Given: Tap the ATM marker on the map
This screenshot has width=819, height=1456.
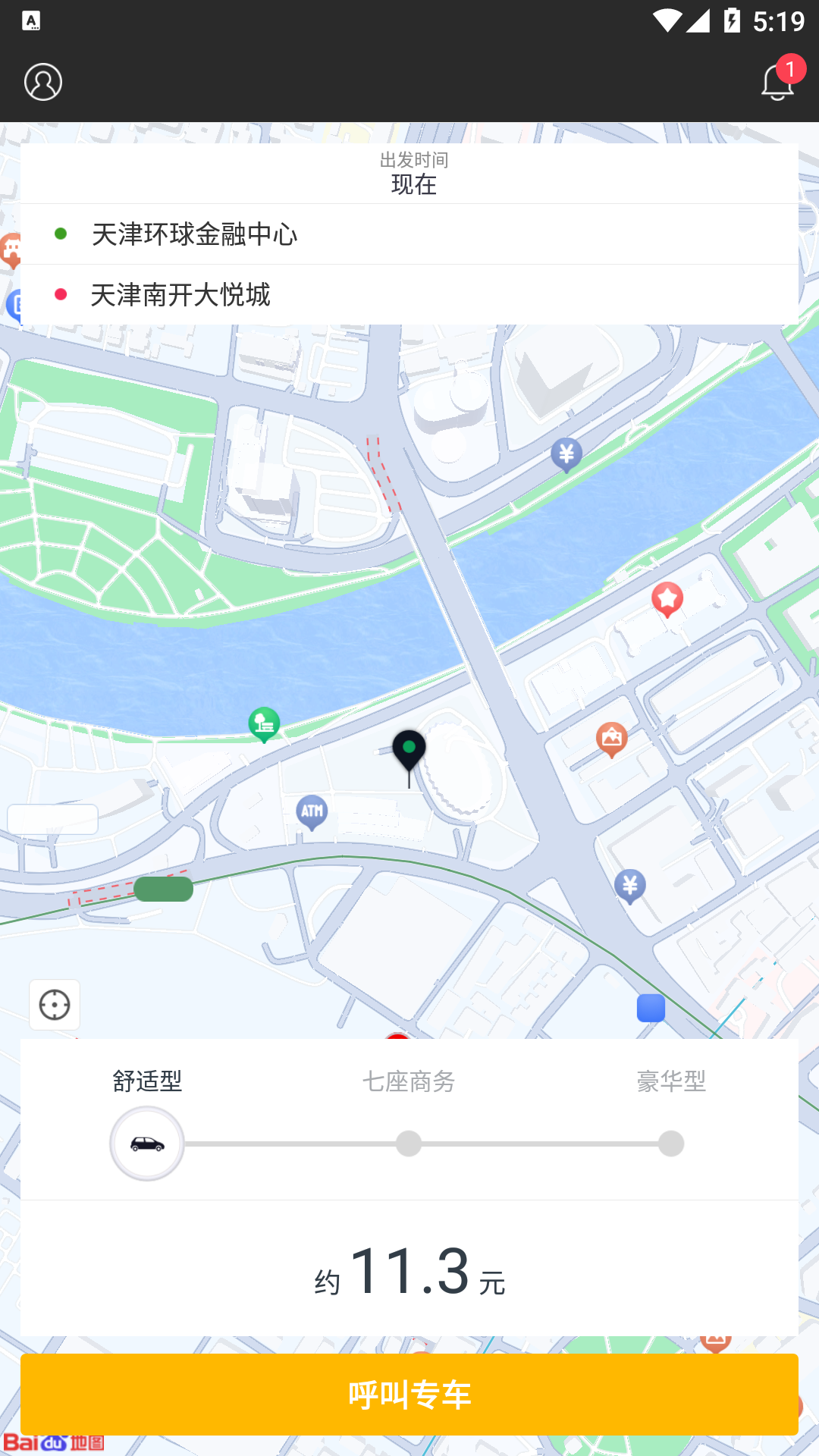Looking at the screenshot, I should (x=311, y=813).
